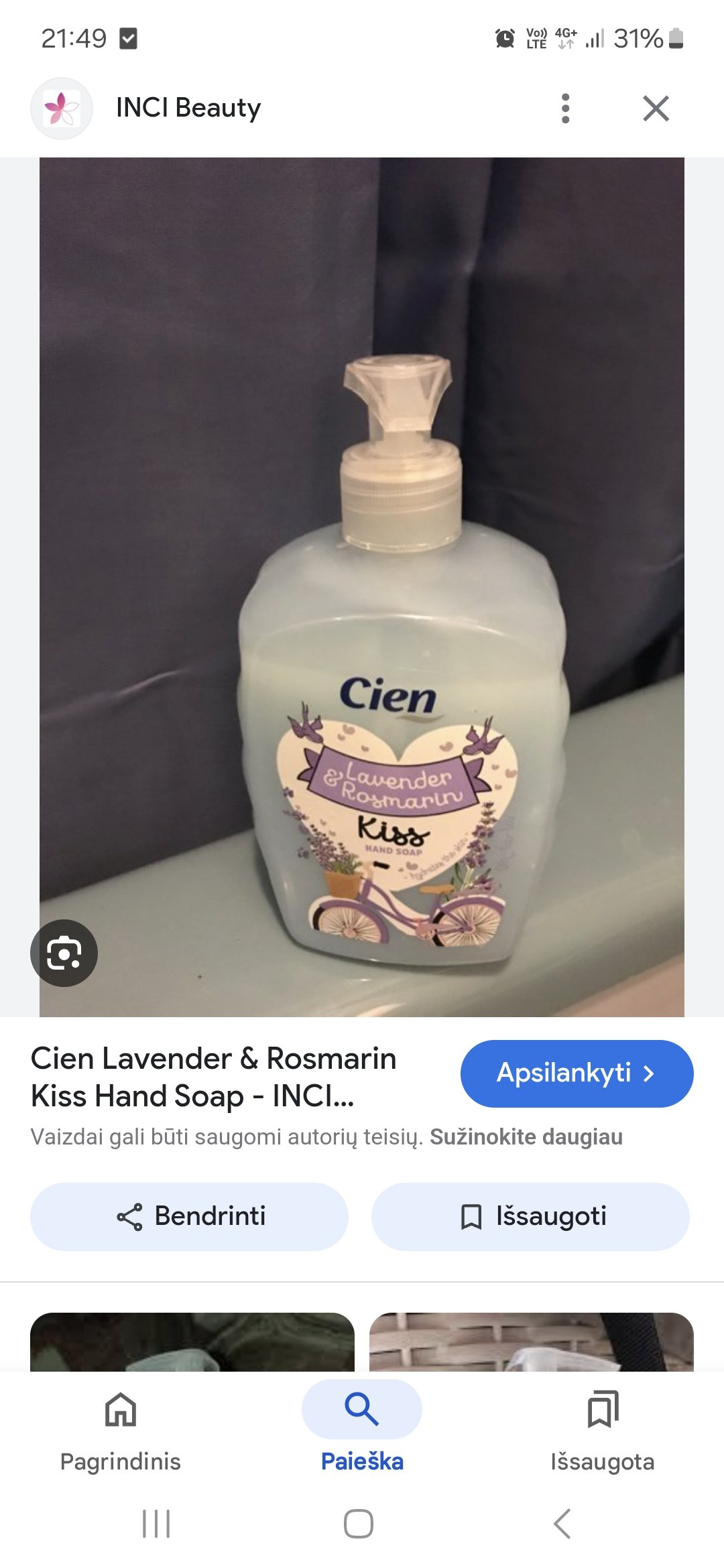The height and width of the screenshot is (1568, 724).
Task: Close the image viewer
Action: tap(656, 108)
